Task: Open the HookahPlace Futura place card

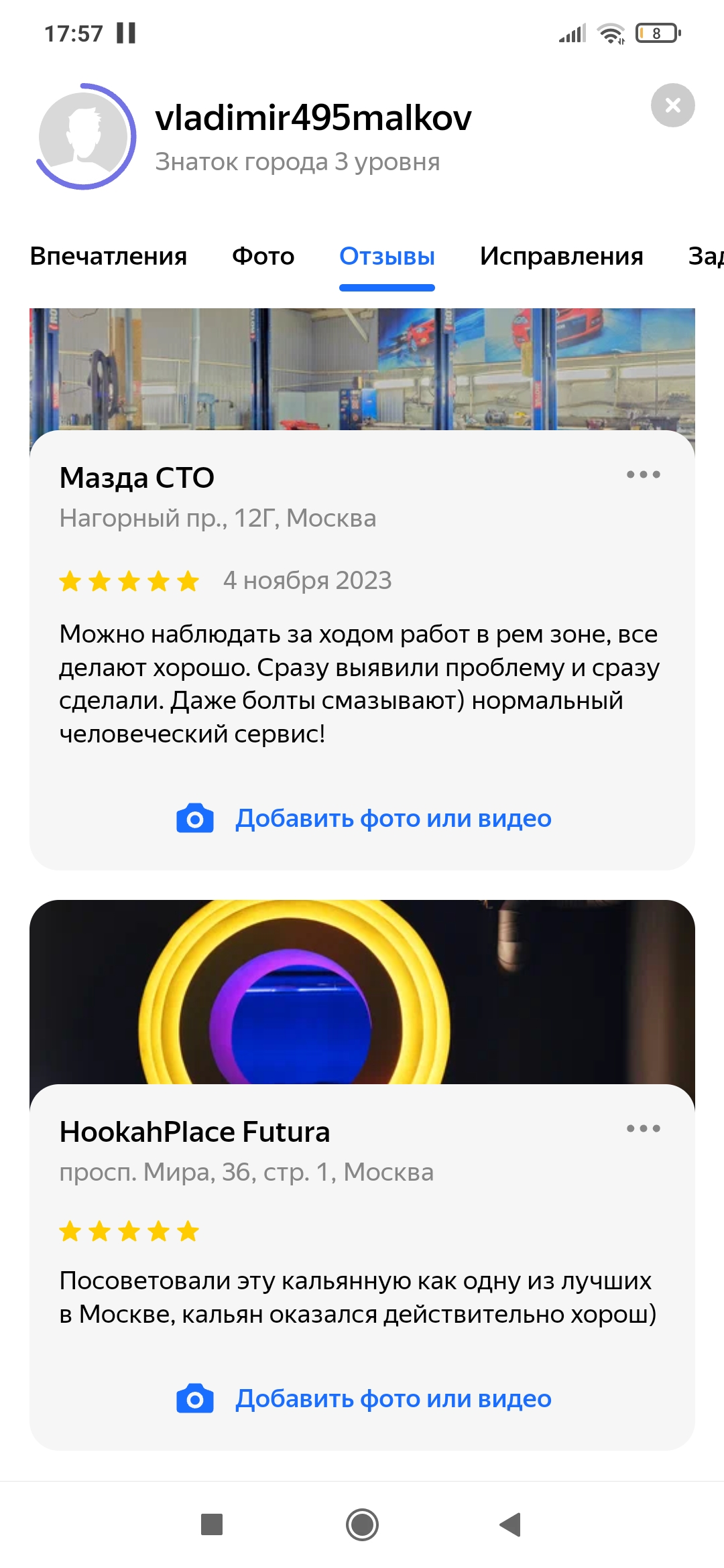Action: pos(194,1132)
